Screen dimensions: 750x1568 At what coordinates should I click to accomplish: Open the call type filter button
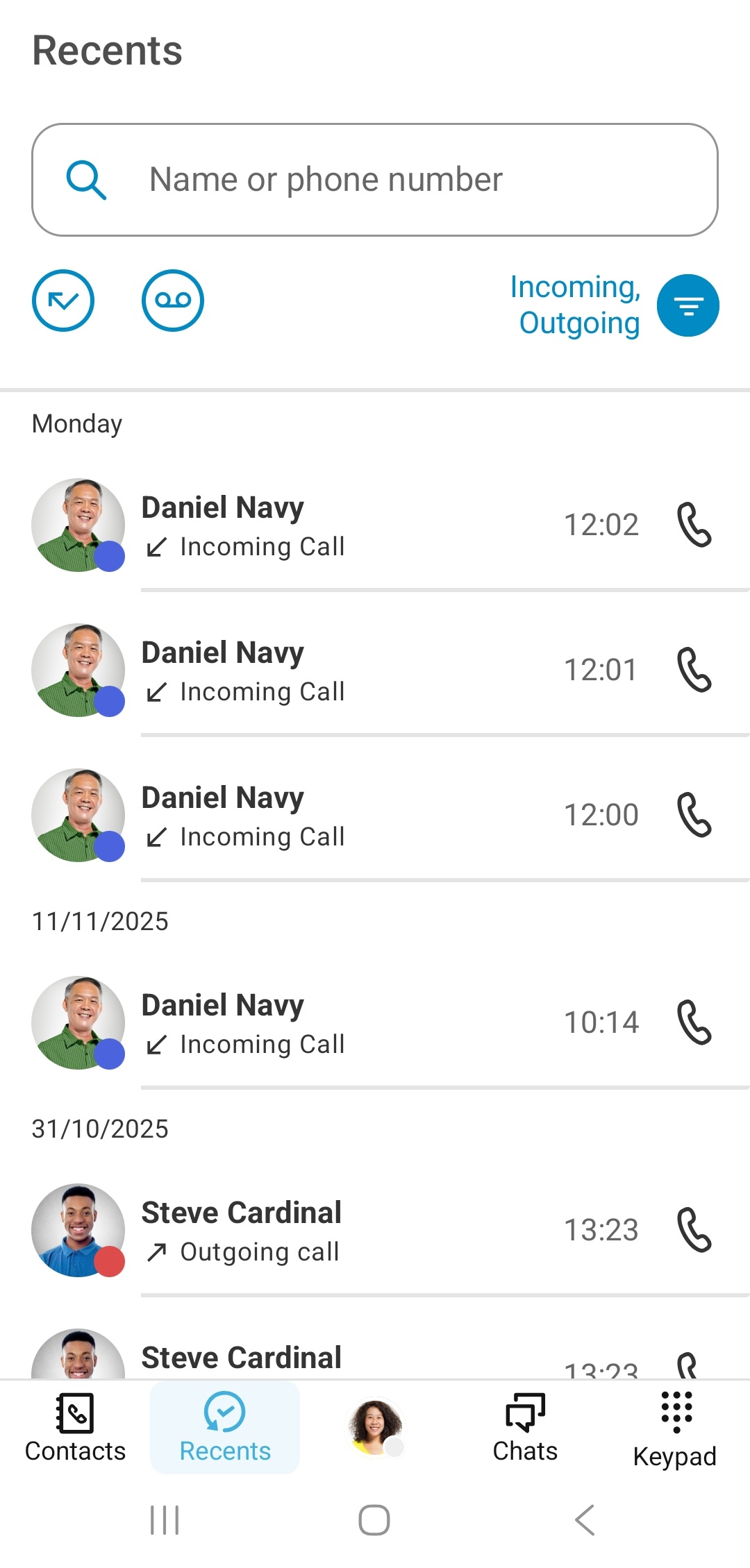[x=687, y=305]
